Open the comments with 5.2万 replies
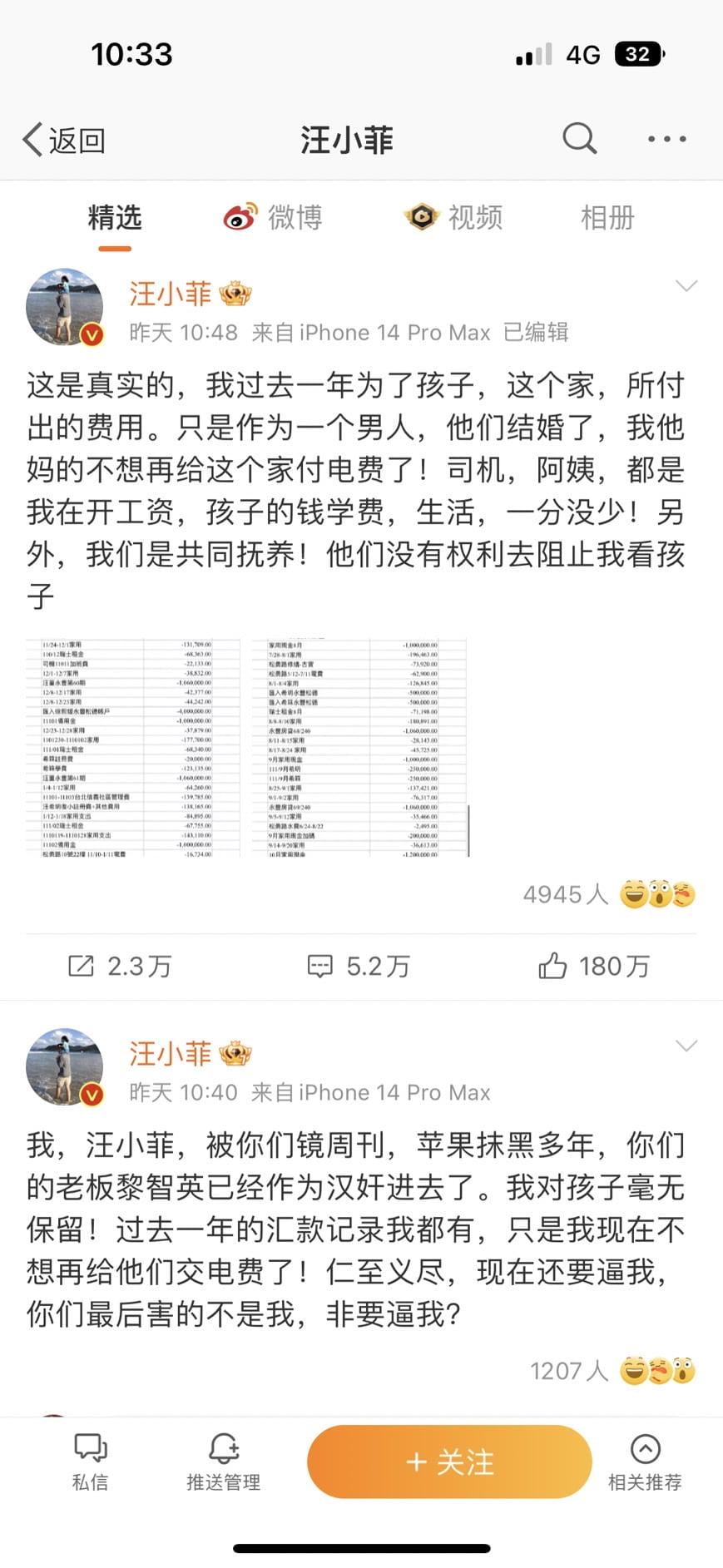The width and height of the screenshot is (723, 1568). 359,966
